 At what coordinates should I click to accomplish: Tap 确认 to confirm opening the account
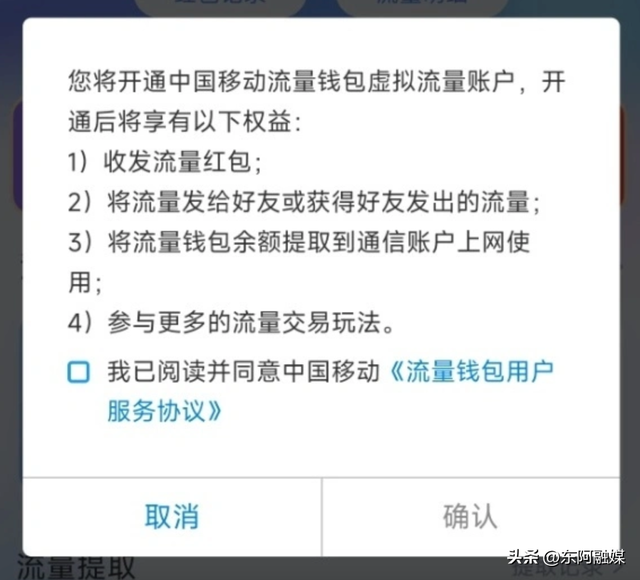click(x=470, y=516)
